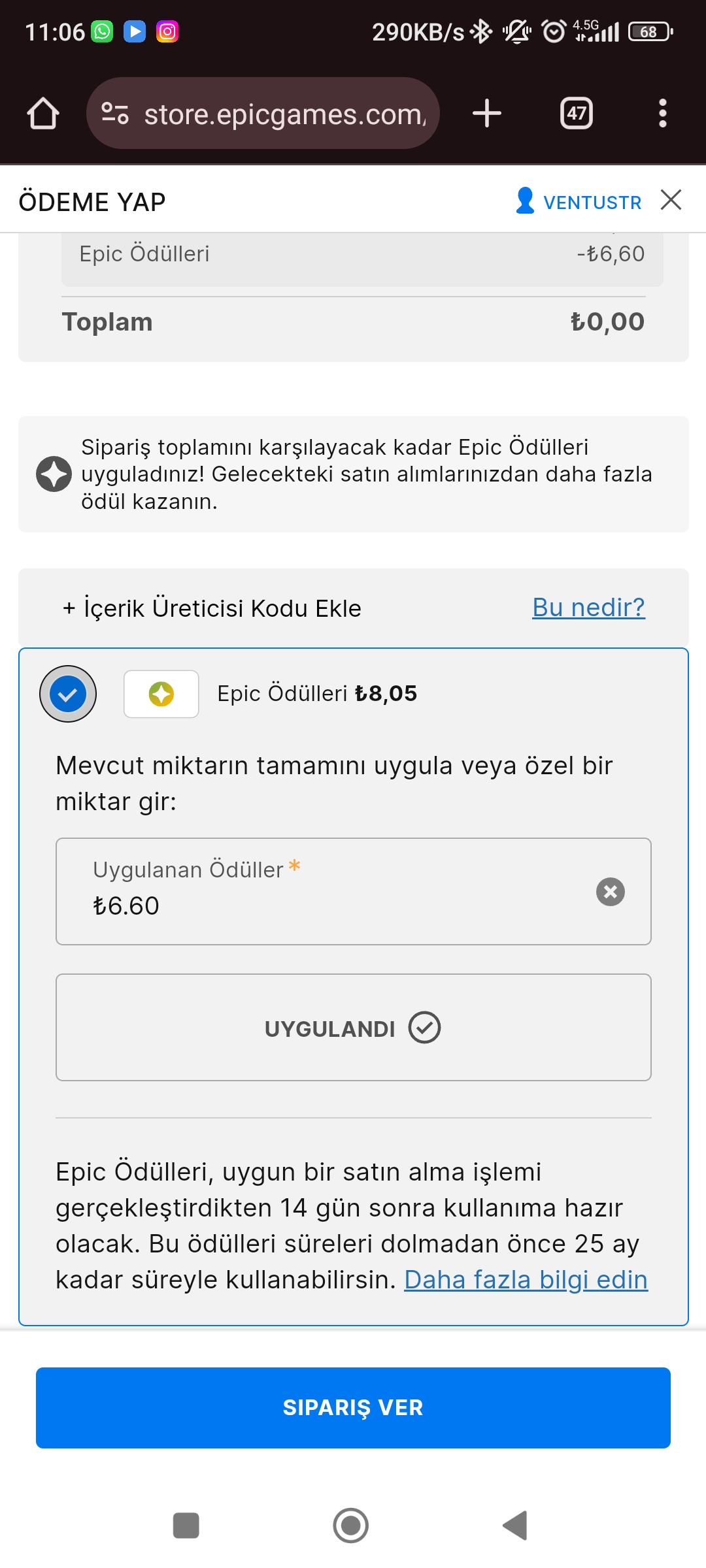Open a new browser tab

(487, 114)
